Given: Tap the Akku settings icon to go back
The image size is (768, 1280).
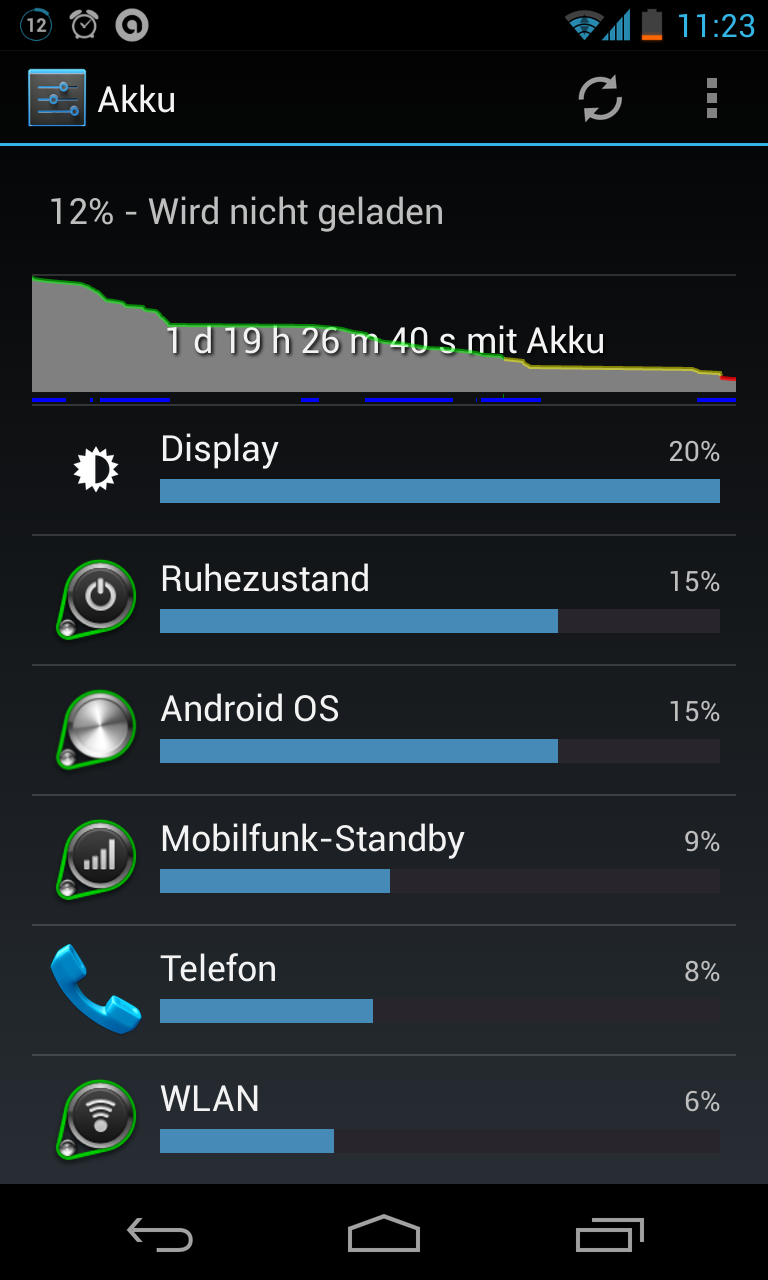Looking at the screenshot, I should click(57, 98).
